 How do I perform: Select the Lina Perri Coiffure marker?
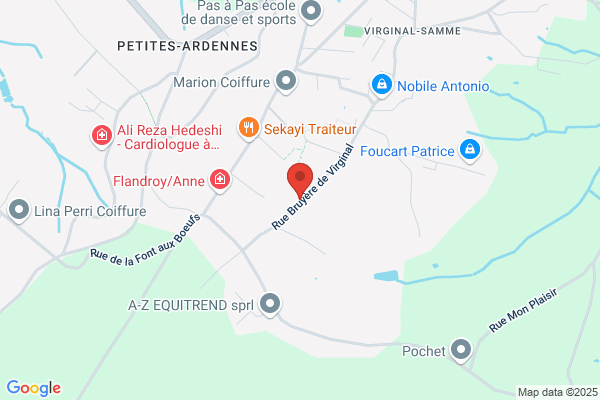[x=19, y=211]
